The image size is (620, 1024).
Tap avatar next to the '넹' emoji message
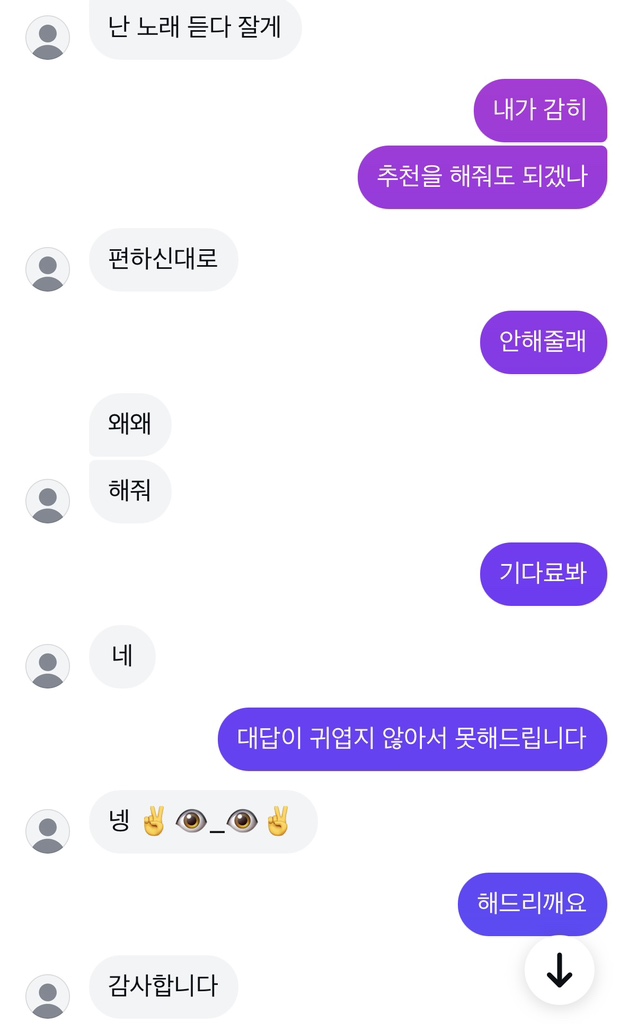click(x=47, y=831)
